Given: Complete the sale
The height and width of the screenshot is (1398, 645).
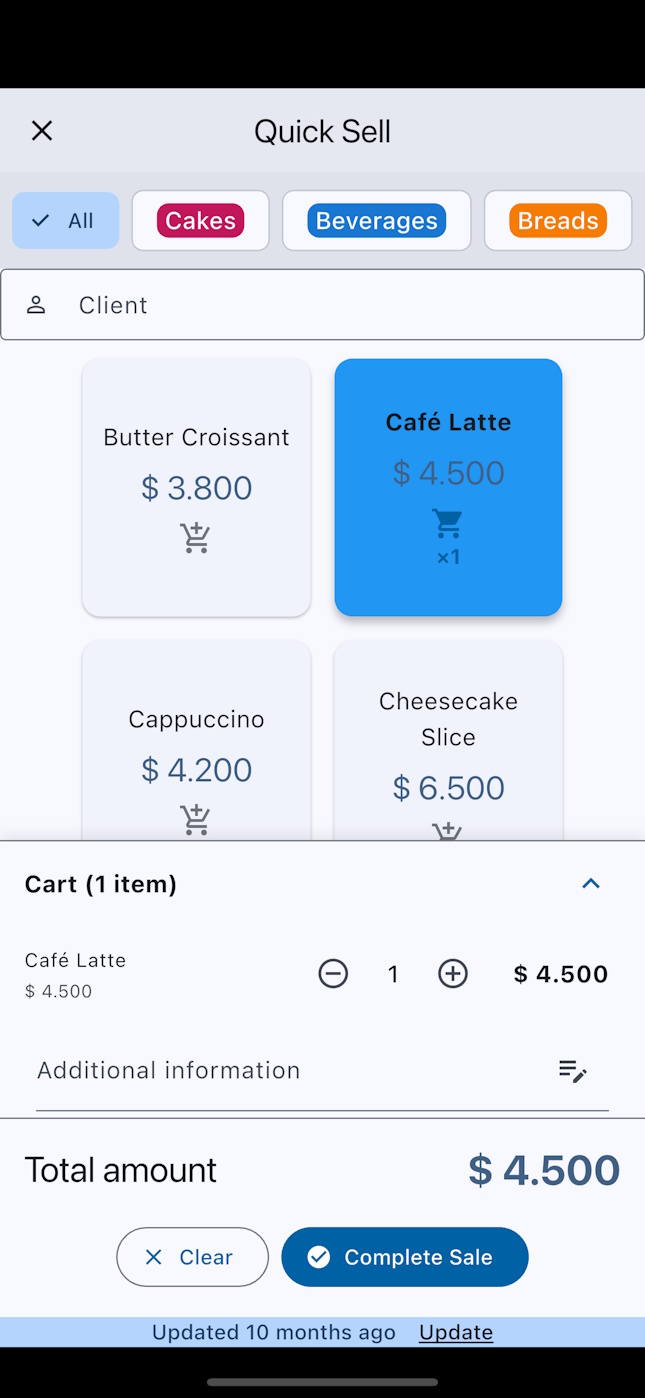Looking at the screenshot, I should [404, 1257].
